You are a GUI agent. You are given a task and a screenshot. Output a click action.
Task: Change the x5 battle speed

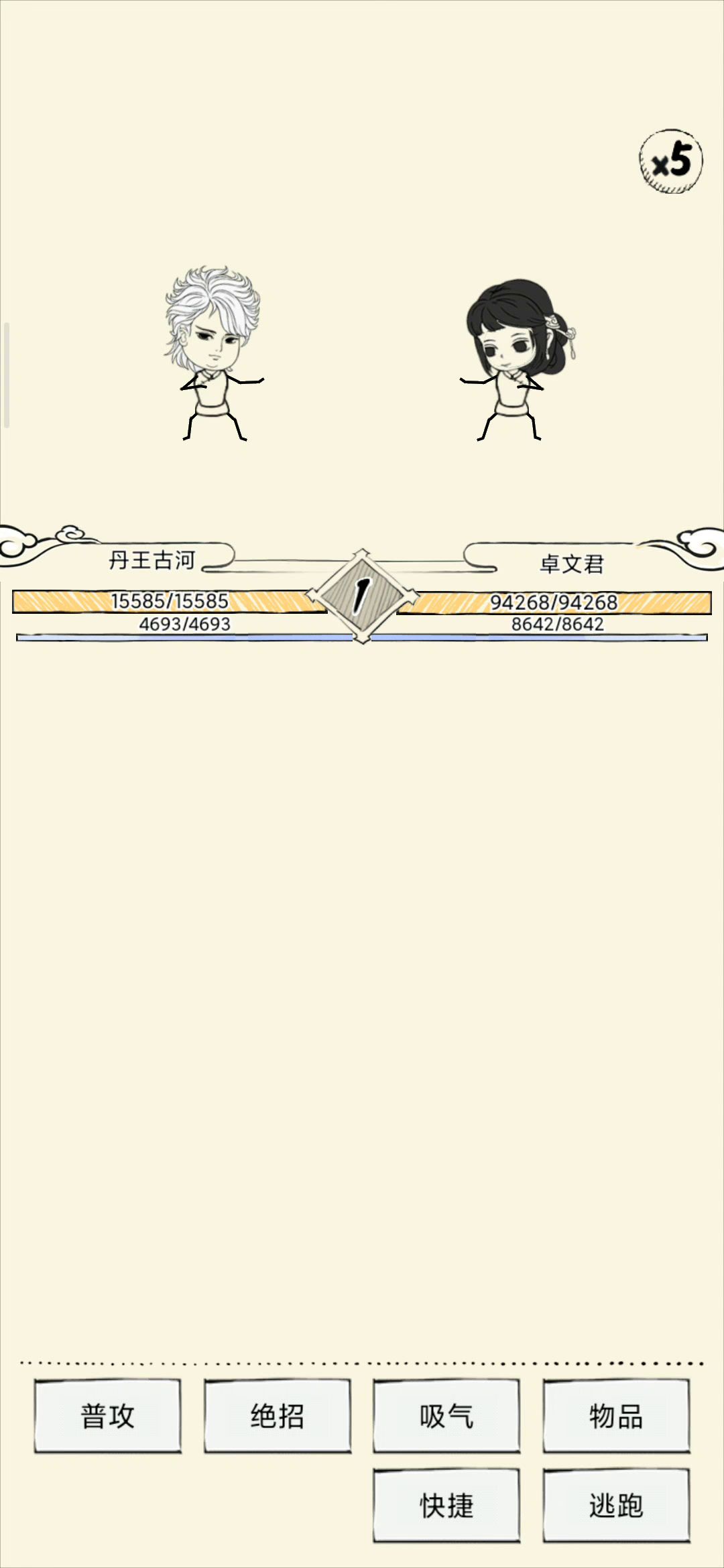670,161
